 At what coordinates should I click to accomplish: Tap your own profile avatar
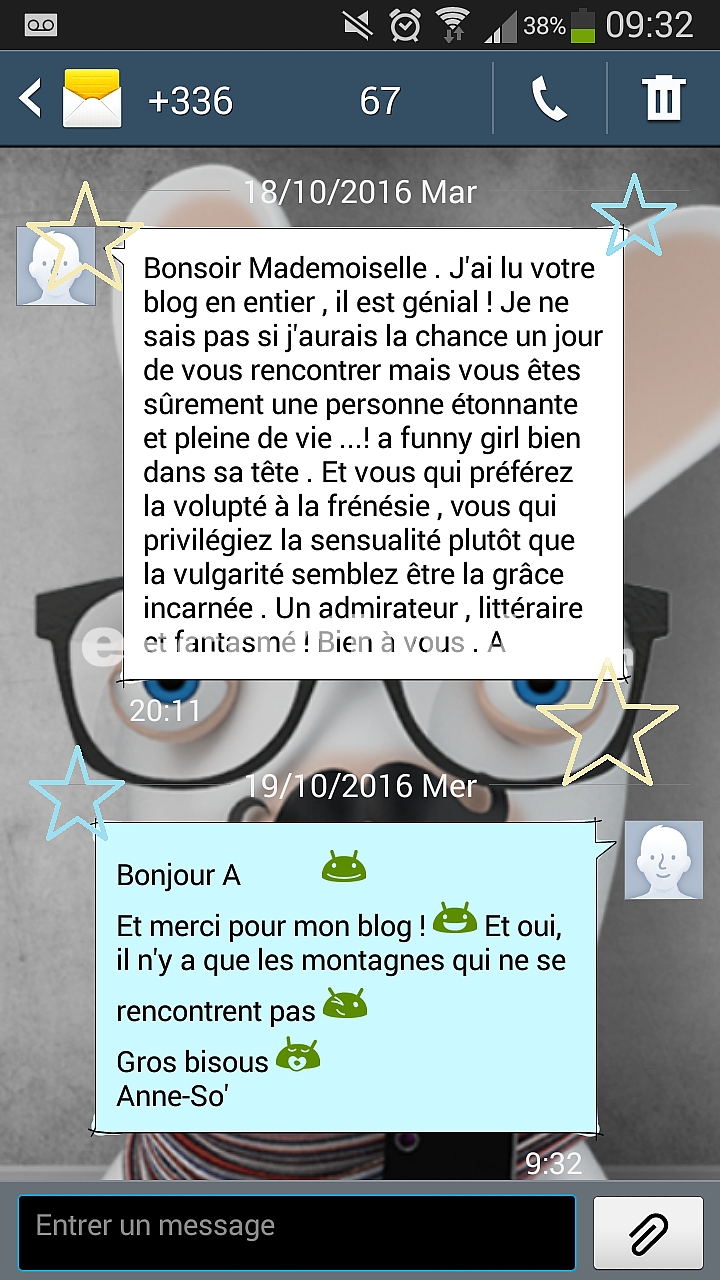[664, 860]
